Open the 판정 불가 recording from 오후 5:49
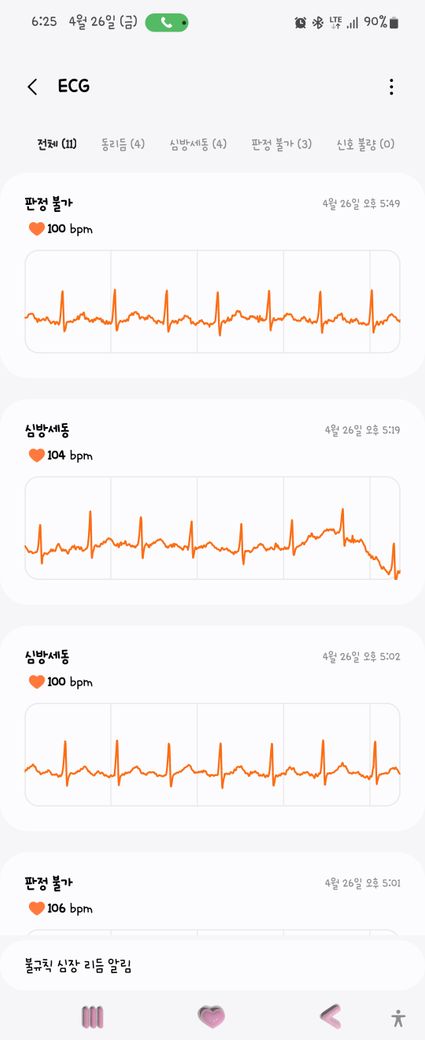The height and width of the screenshot is (1040, 425). [x=212, y=275]
